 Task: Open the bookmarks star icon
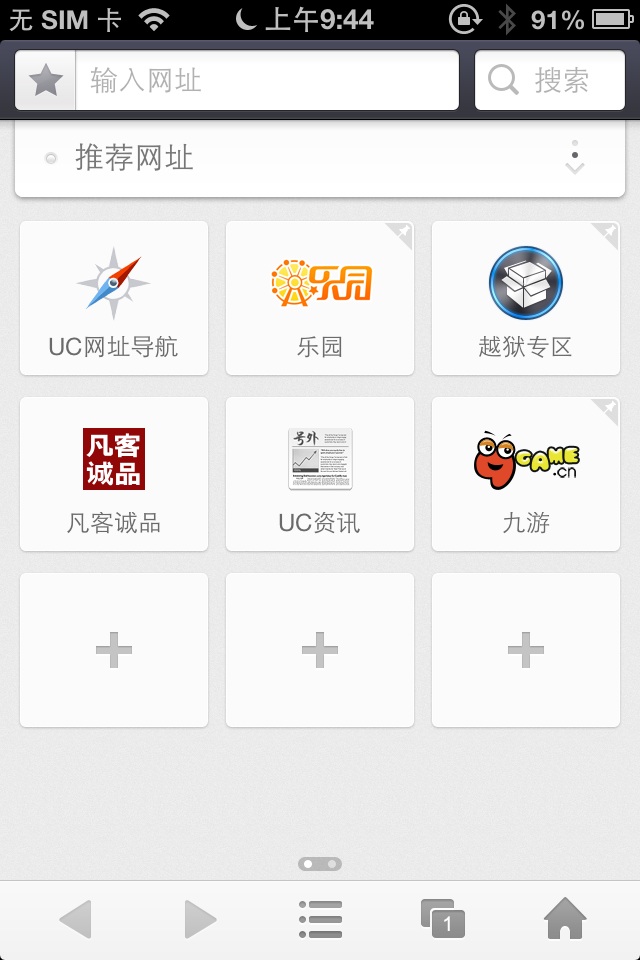(x=46, y=80)
